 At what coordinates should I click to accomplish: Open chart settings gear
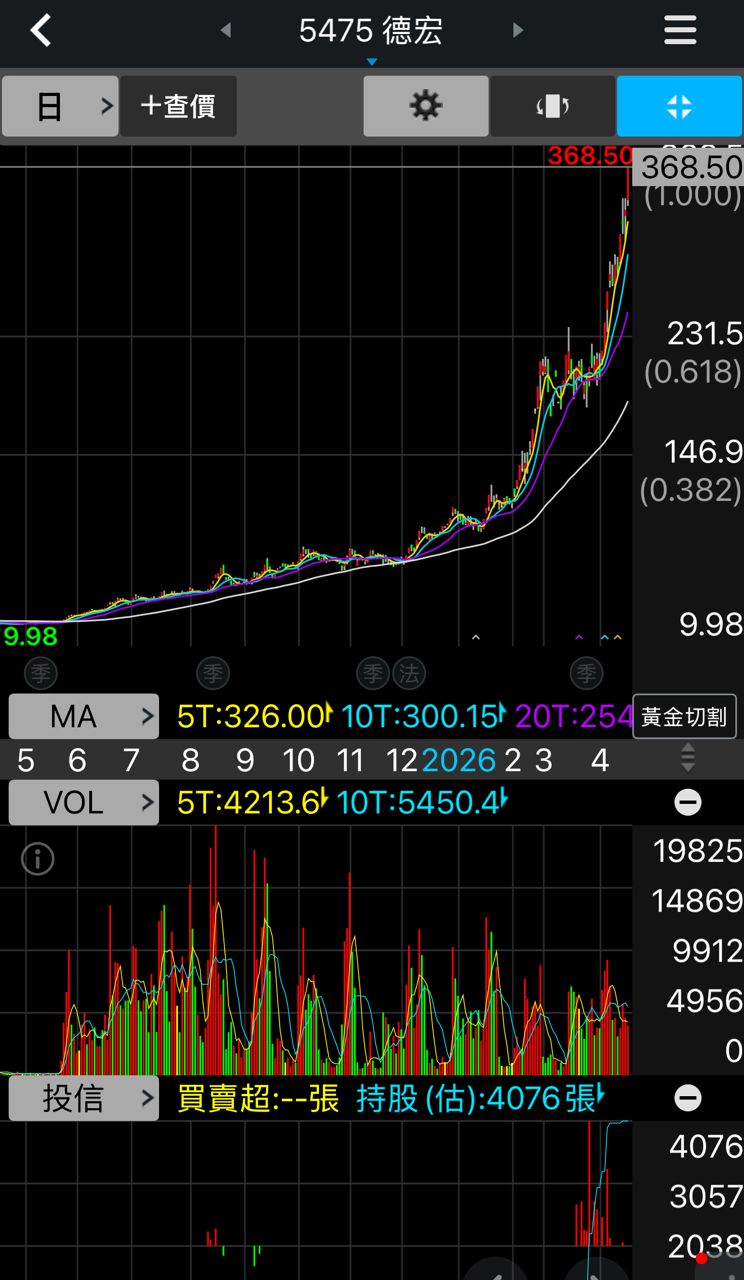click(x=426, y=106)
